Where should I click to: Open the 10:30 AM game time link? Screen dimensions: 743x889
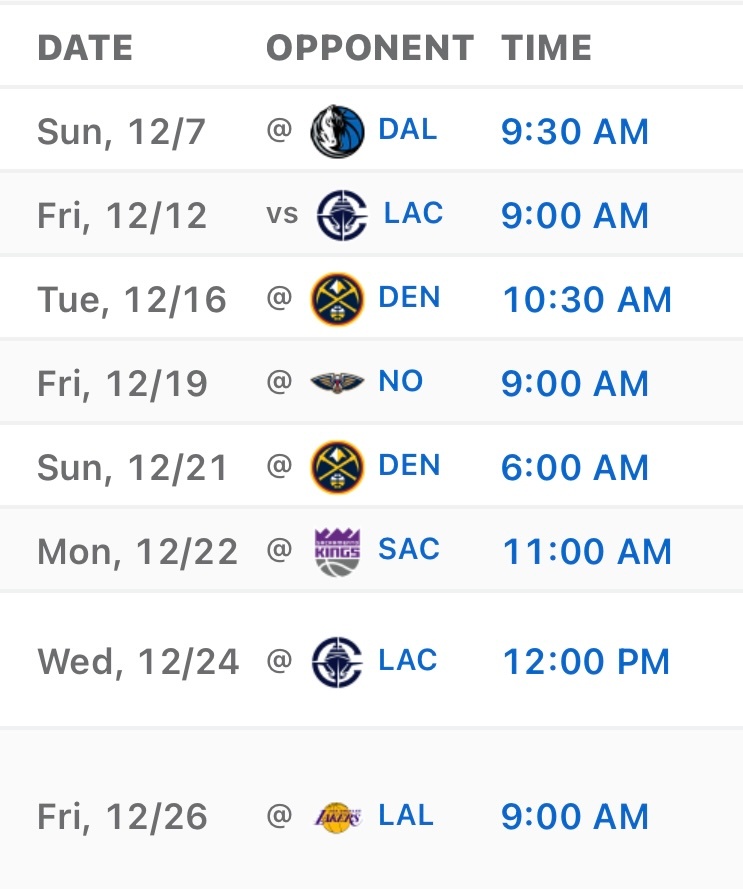[x=587, y=299]
